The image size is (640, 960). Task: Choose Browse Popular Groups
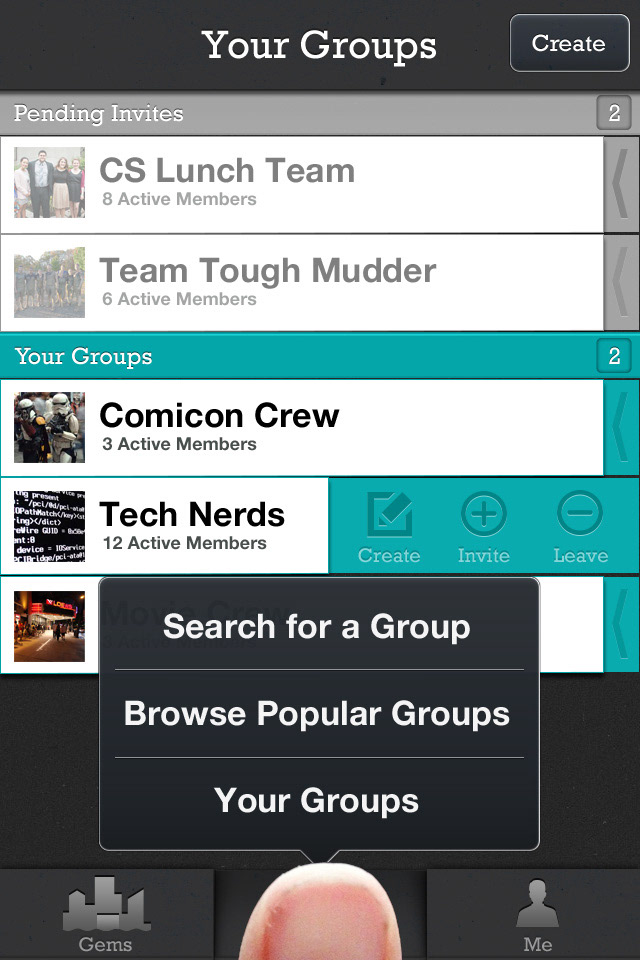(317, 714)
